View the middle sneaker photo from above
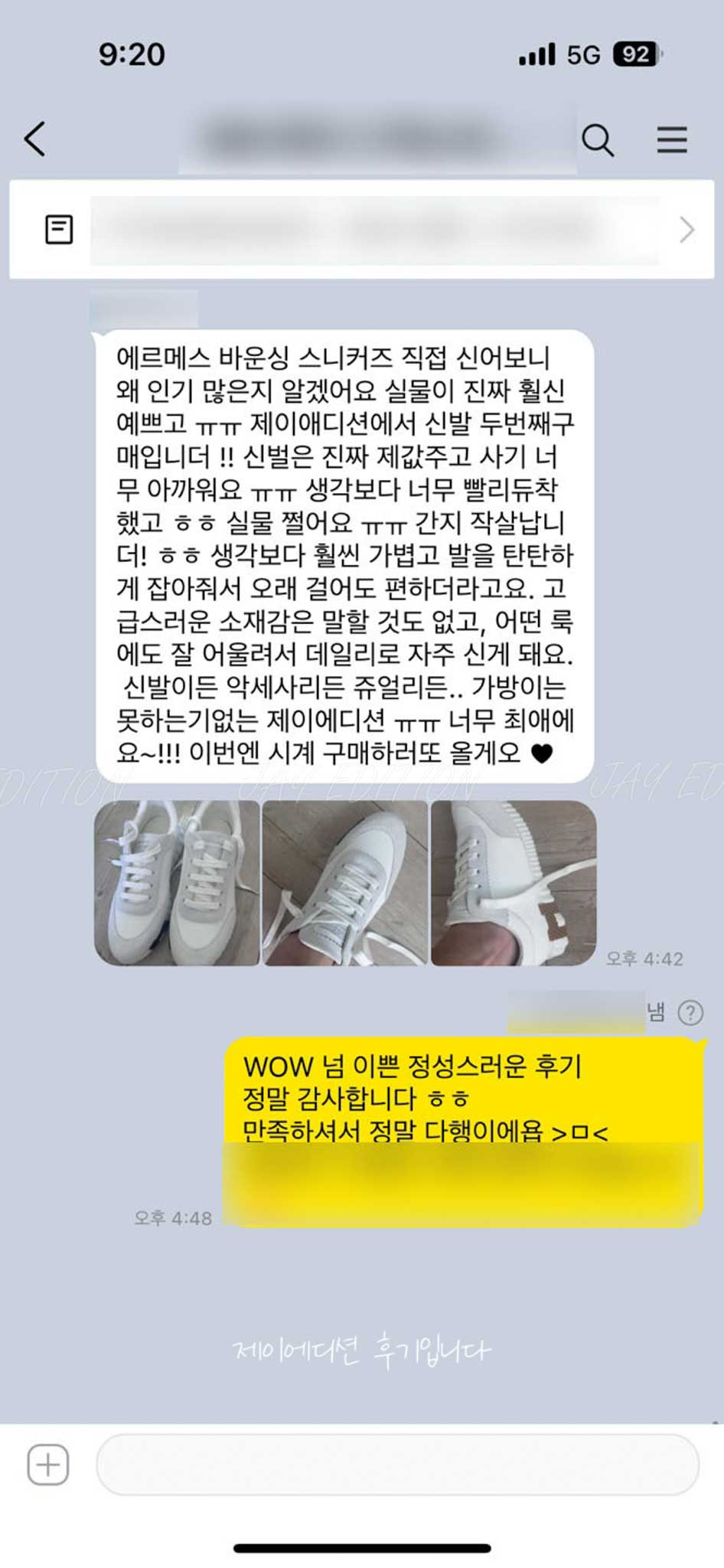 click(x=345, y=882)
